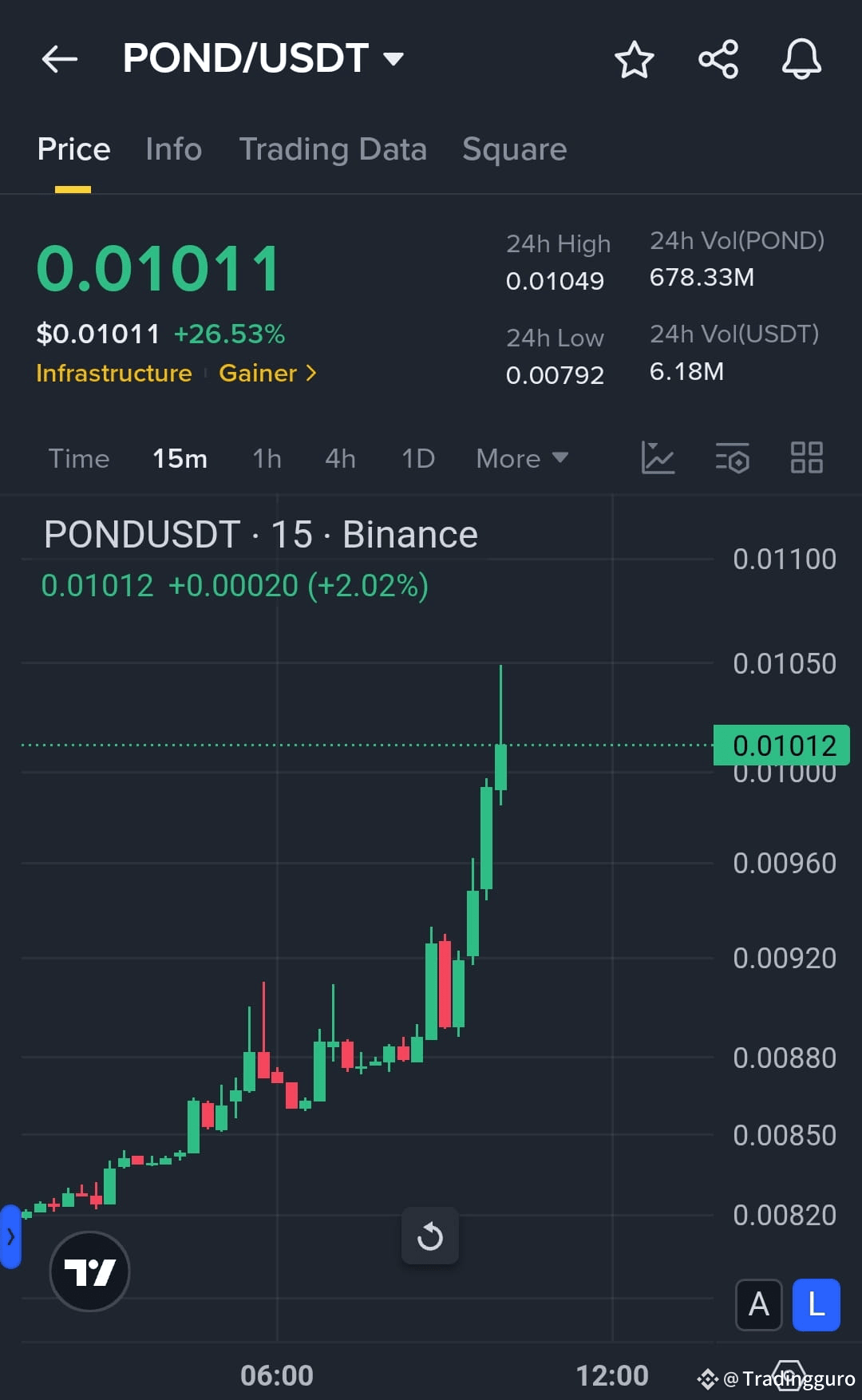The height and width of the screenshot is (1400, 862).
Task: Open the Gainer link
Action: (x=266, y=373)
